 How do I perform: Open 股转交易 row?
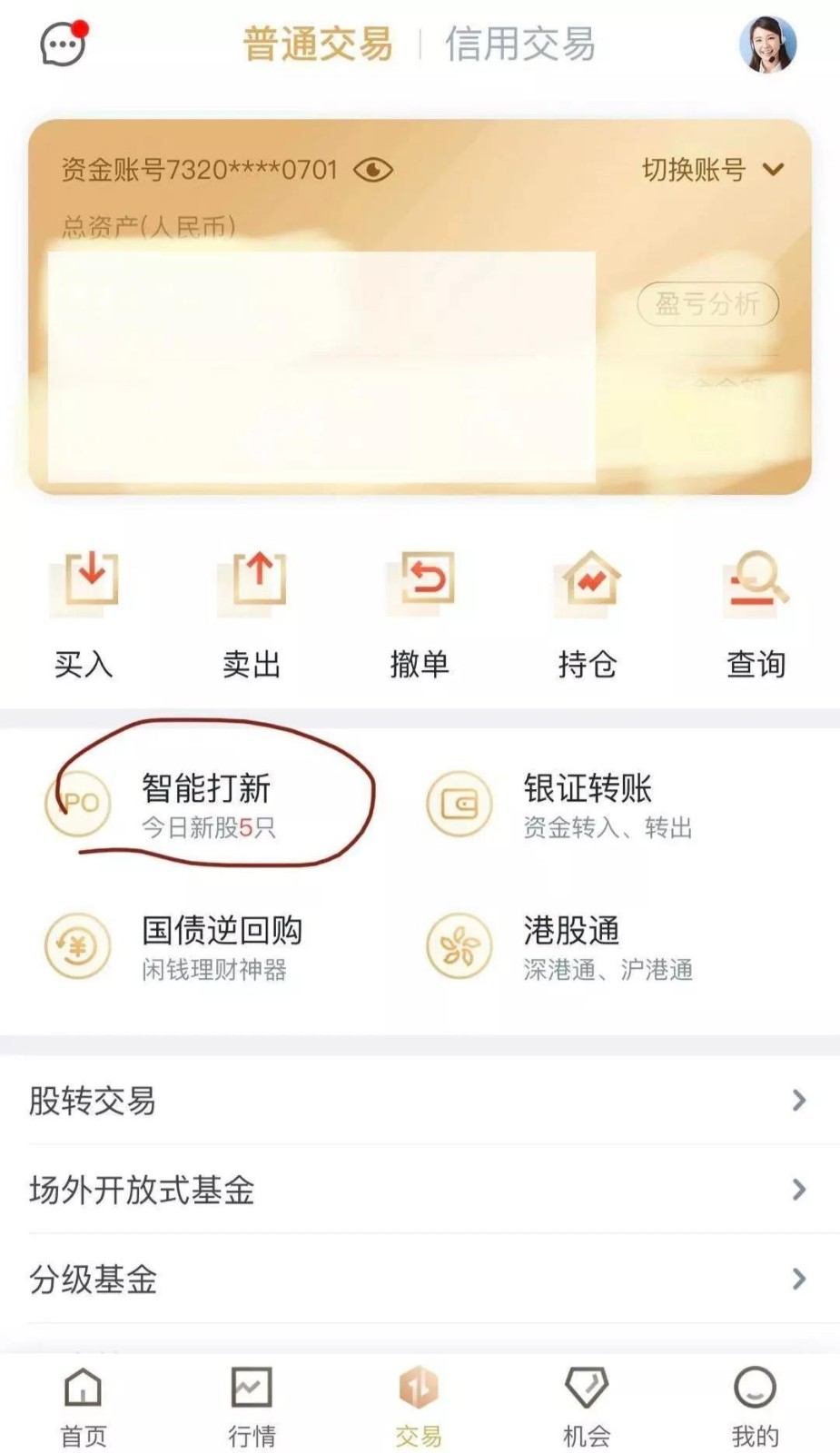(420, 1101)
